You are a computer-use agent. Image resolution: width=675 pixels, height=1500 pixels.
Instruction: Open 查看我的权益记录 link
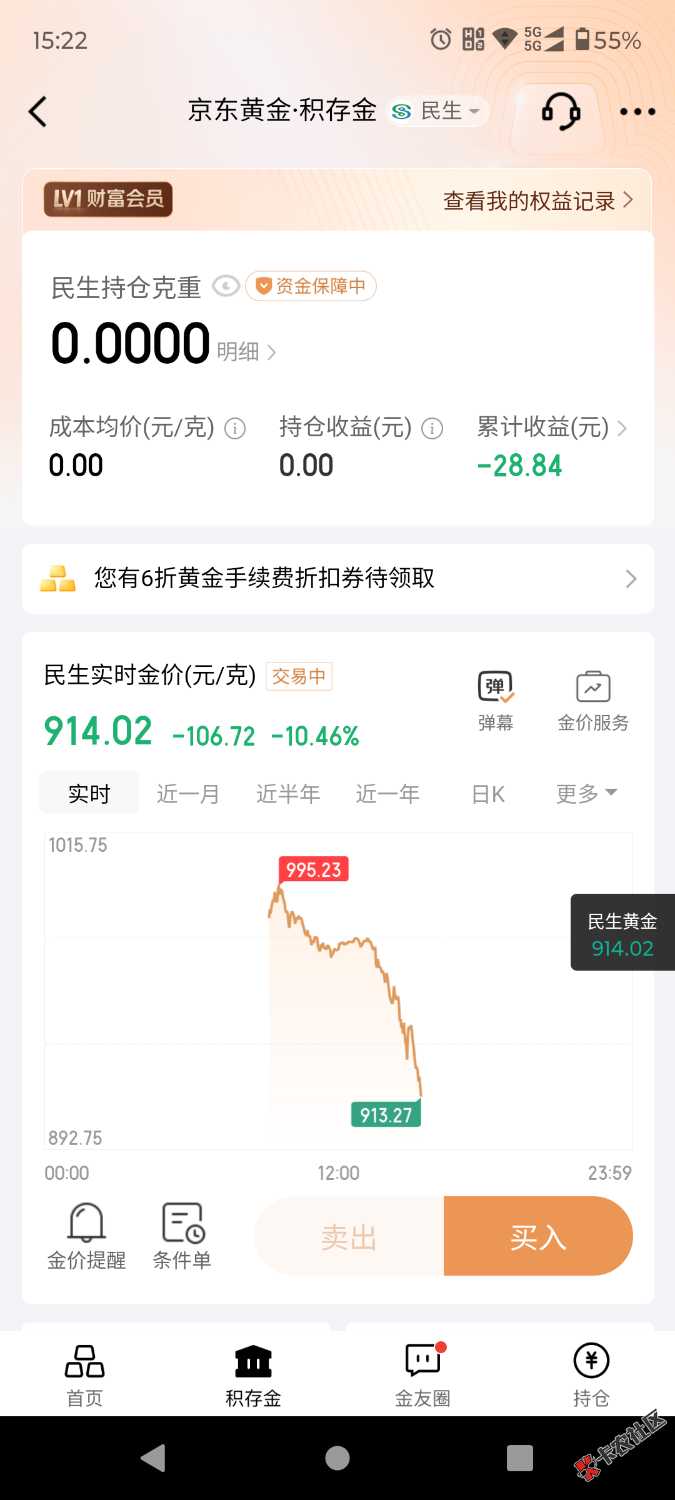tap(538, 201)
